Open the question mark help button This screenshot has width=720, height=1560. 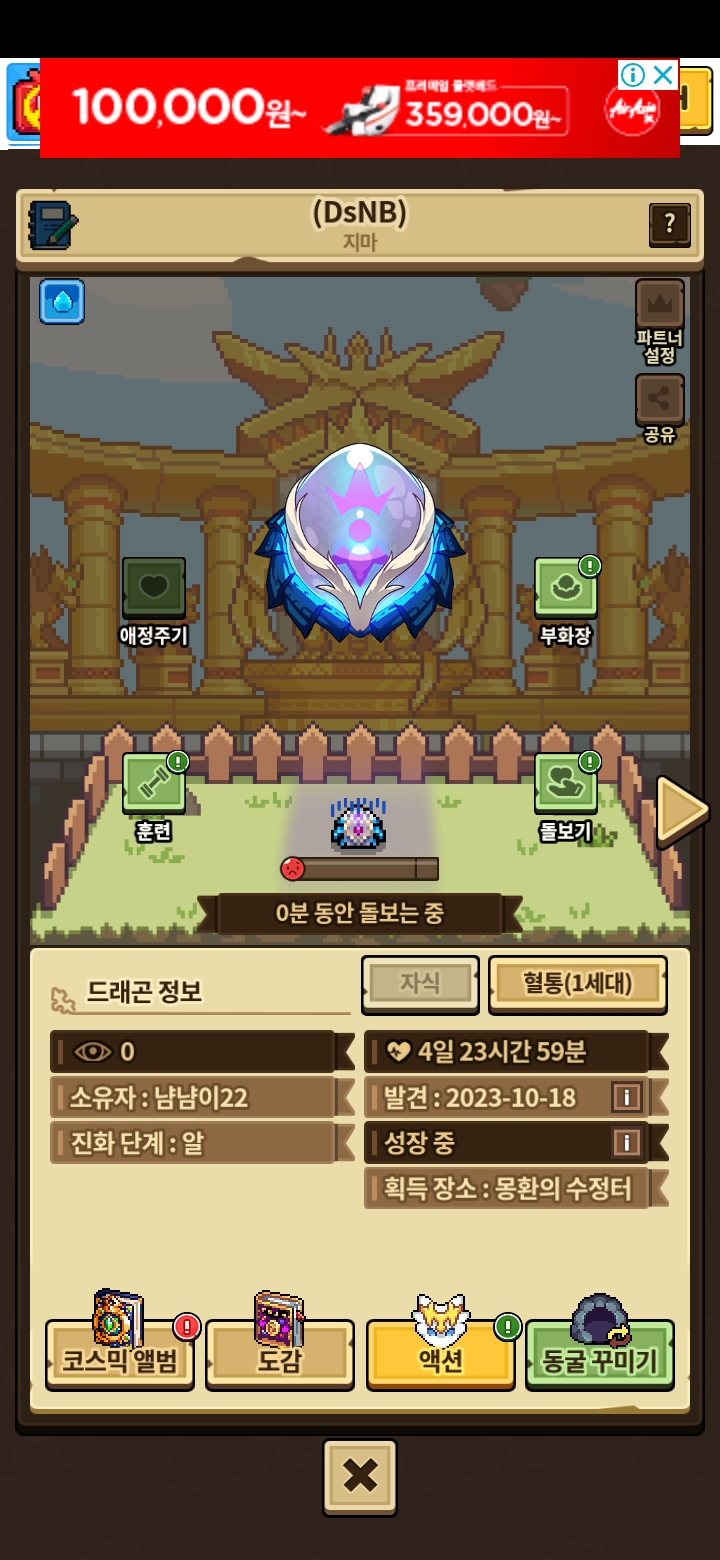tap(669, 225)
